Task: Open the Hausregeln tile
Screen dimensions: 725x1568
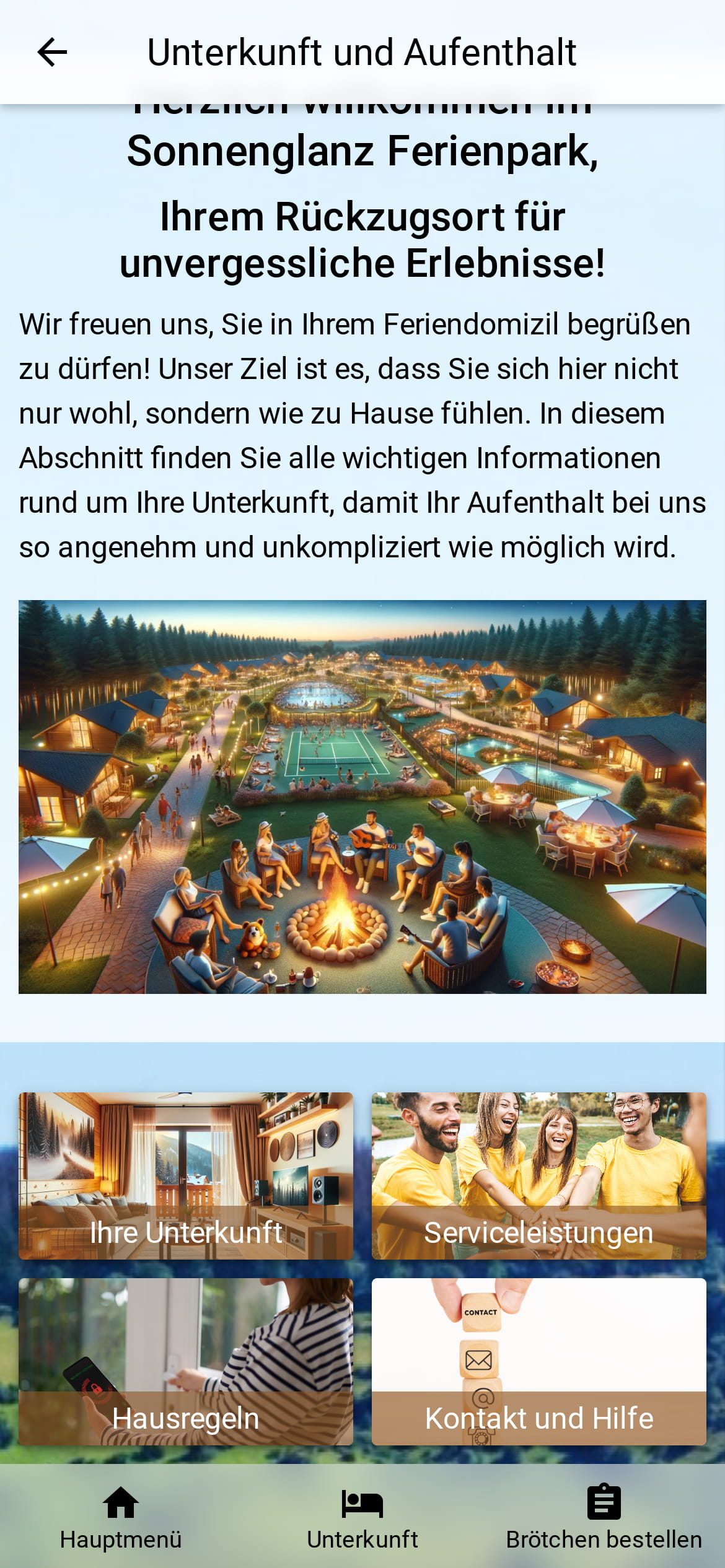Action: [x=186, y=1361]
